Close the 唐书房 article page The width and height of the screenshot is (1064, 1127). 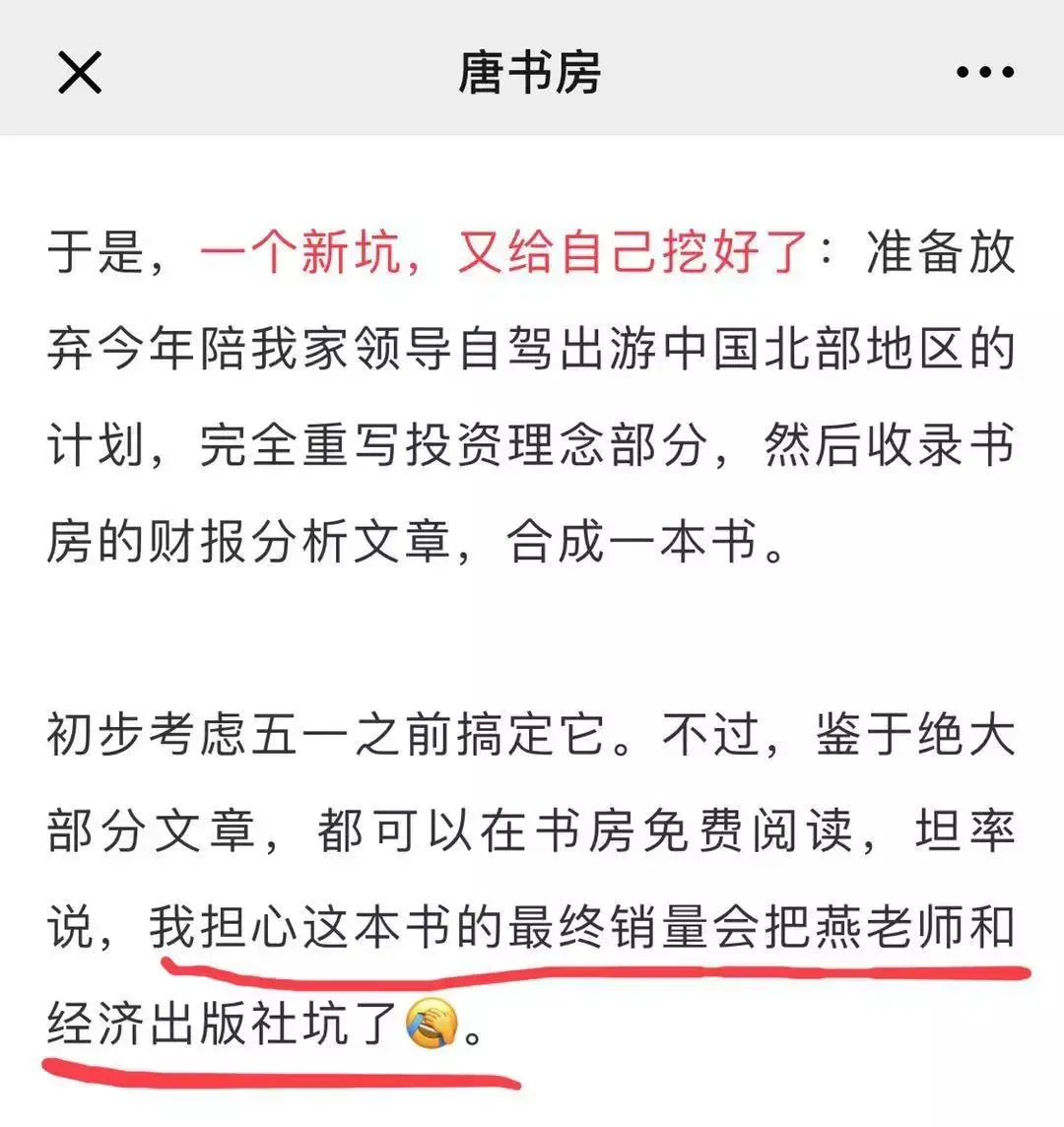pos(80,72)
